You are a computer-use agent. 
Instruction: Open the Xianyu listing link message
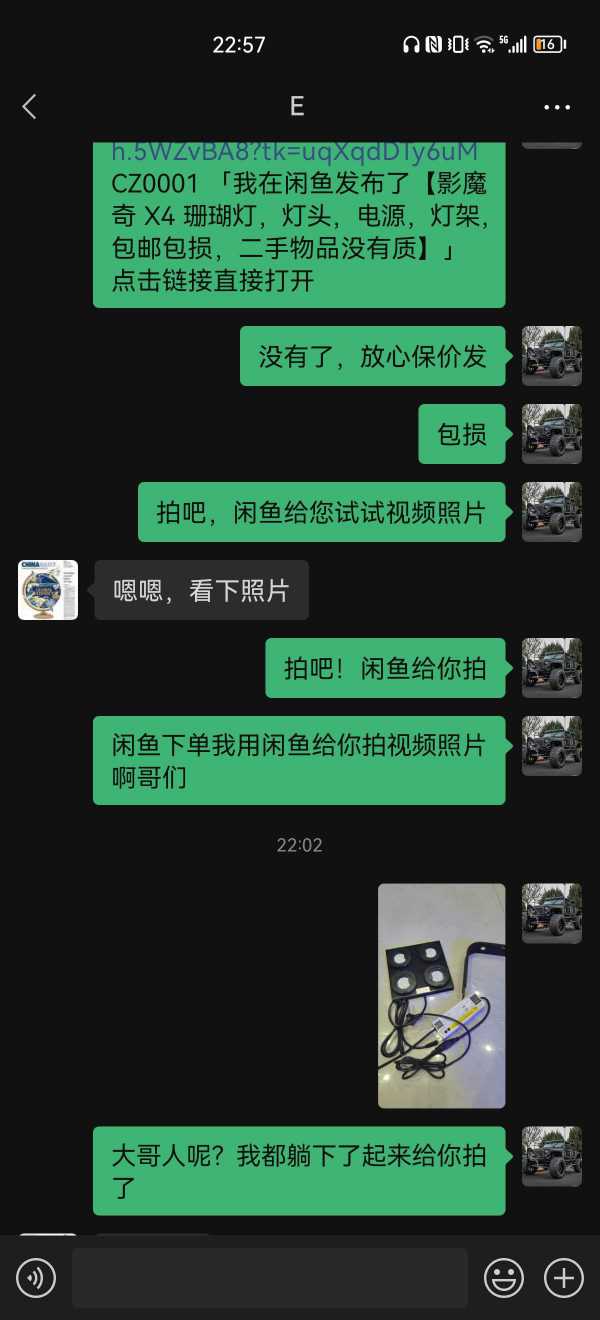click(x=298, y=222)
